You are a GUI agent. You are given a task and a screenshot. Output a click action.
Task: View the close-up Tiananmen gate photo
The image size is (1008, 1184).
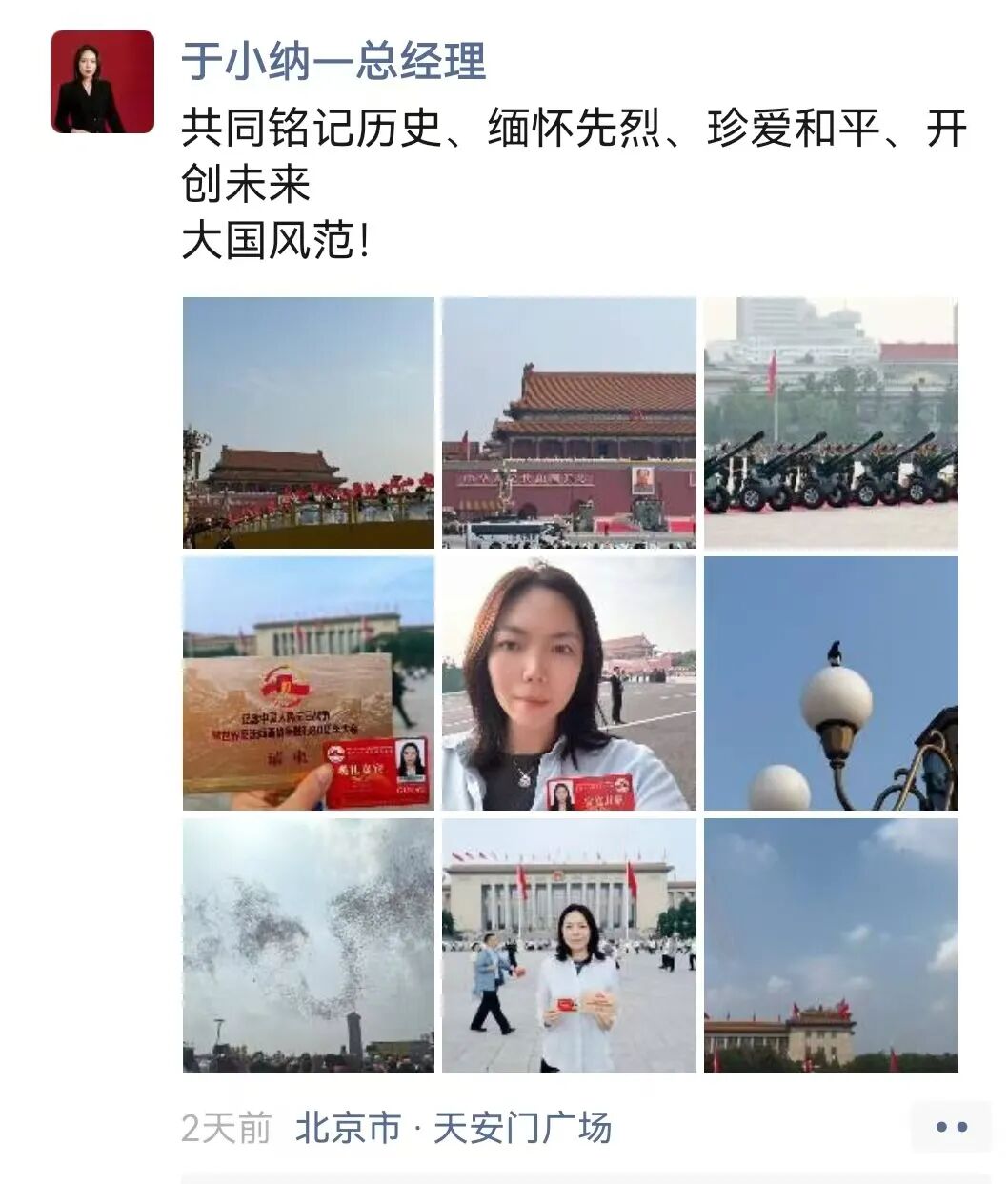(569, 423)
